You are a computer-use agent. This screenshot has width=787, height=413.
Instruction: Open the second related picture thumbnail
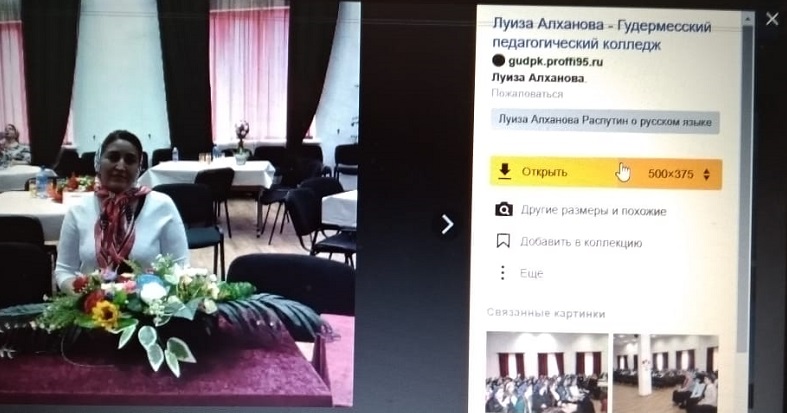pos(665,373)
